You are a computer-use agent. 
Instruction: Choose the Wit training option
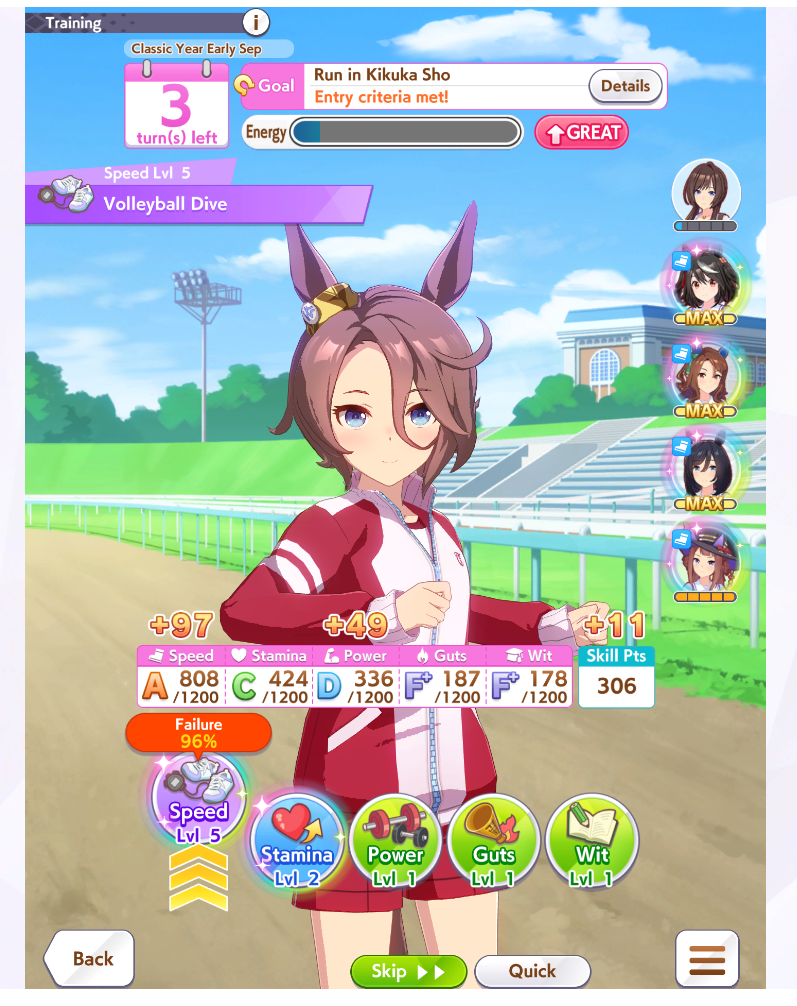[x=592, y=842]
